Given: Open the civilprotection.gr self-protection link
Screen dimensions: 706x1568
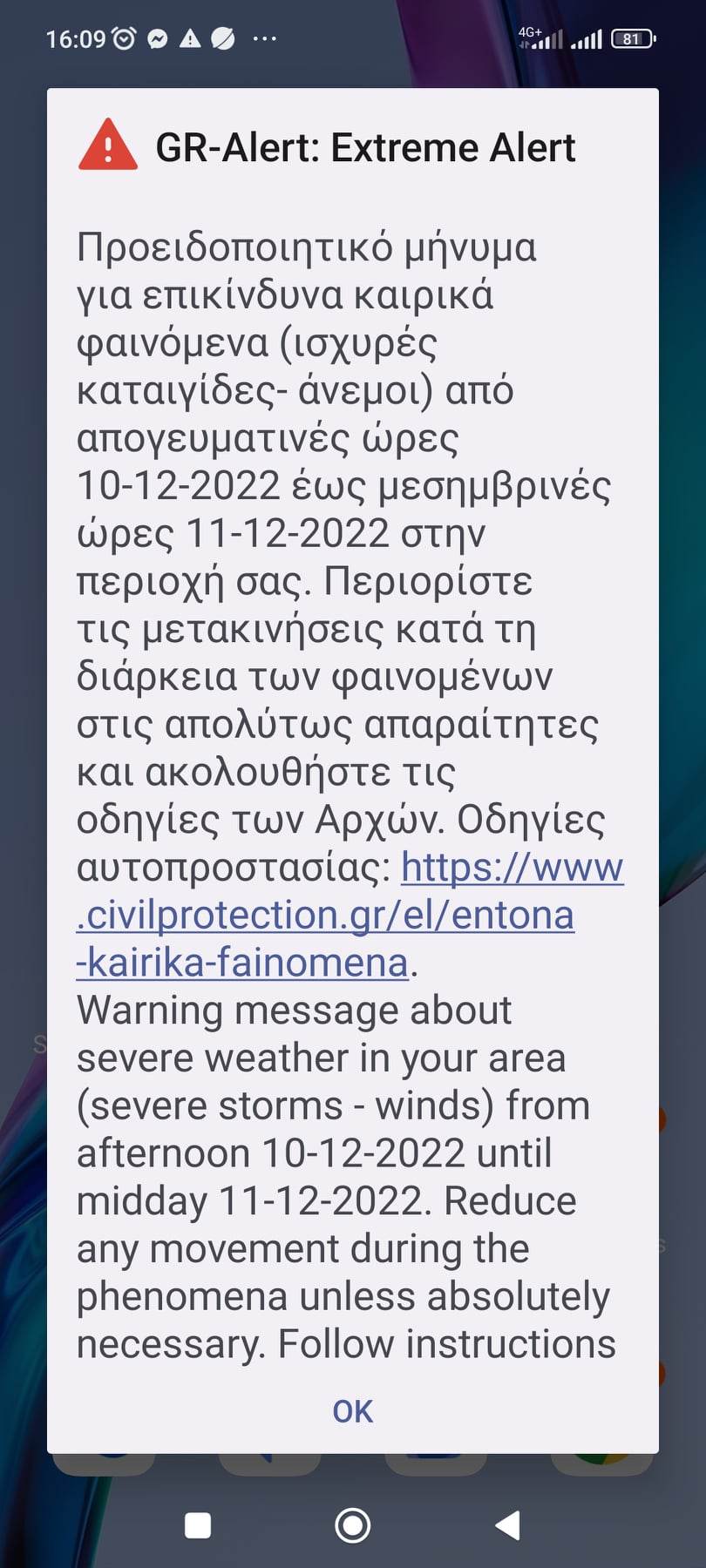Looking at the screenshot, I should tap(325, 916).
